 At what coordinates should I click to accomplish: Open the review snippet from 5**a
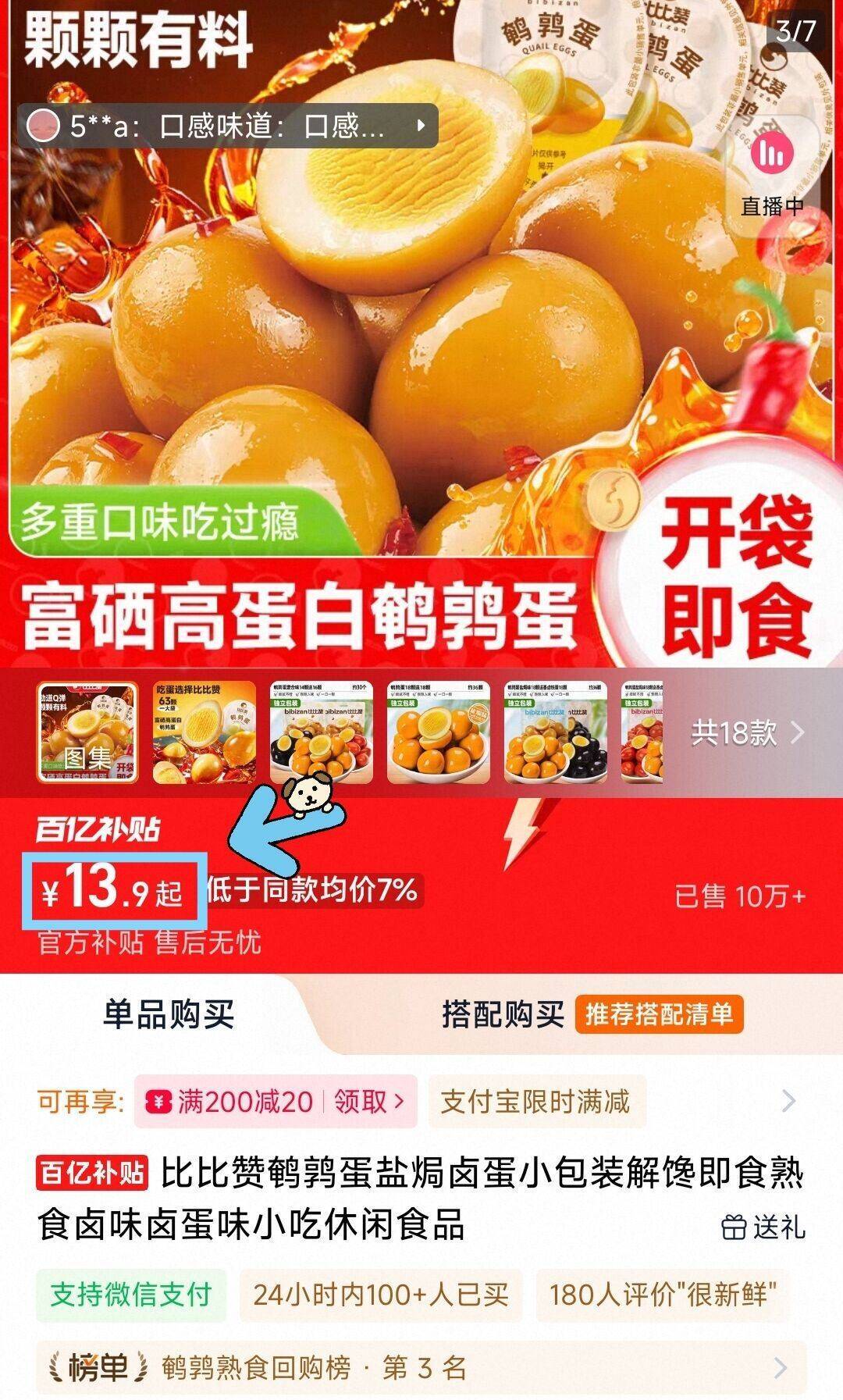coord(227,126)
